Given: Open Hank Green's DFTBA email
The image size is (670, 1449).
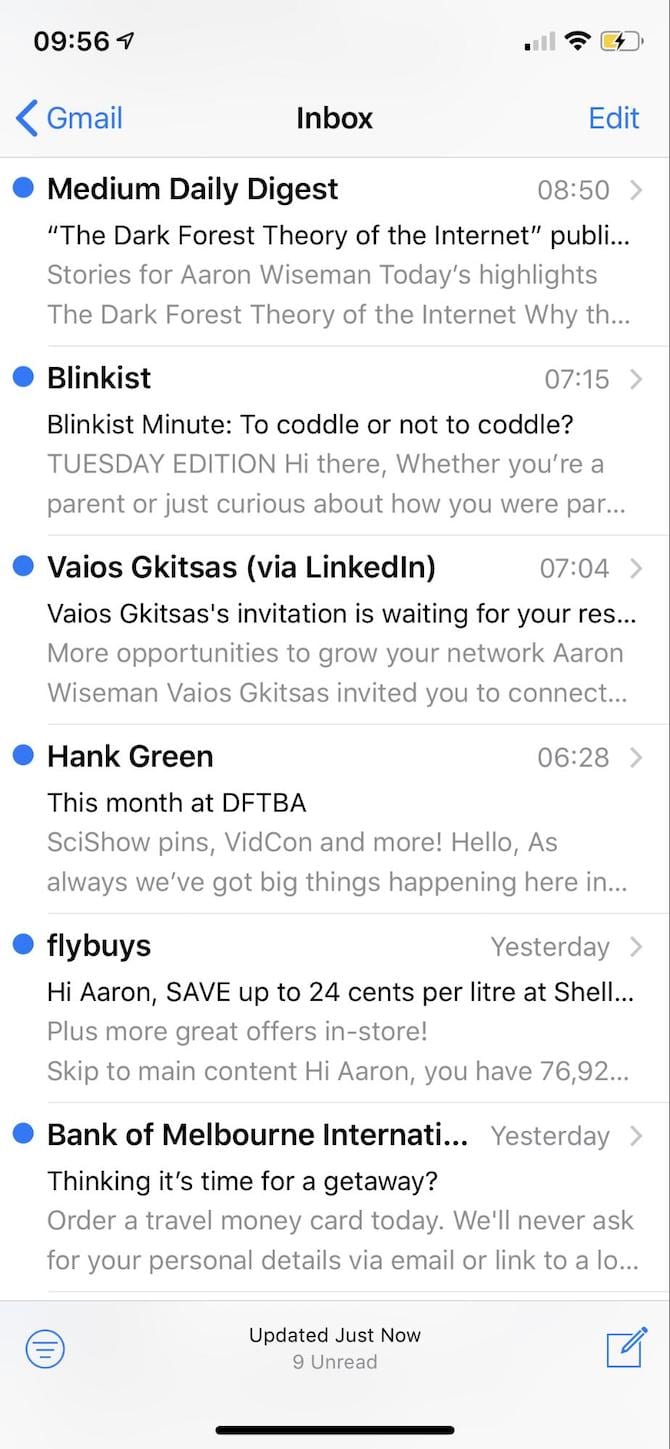Looking at the screenshot, I should pos(338,819).
